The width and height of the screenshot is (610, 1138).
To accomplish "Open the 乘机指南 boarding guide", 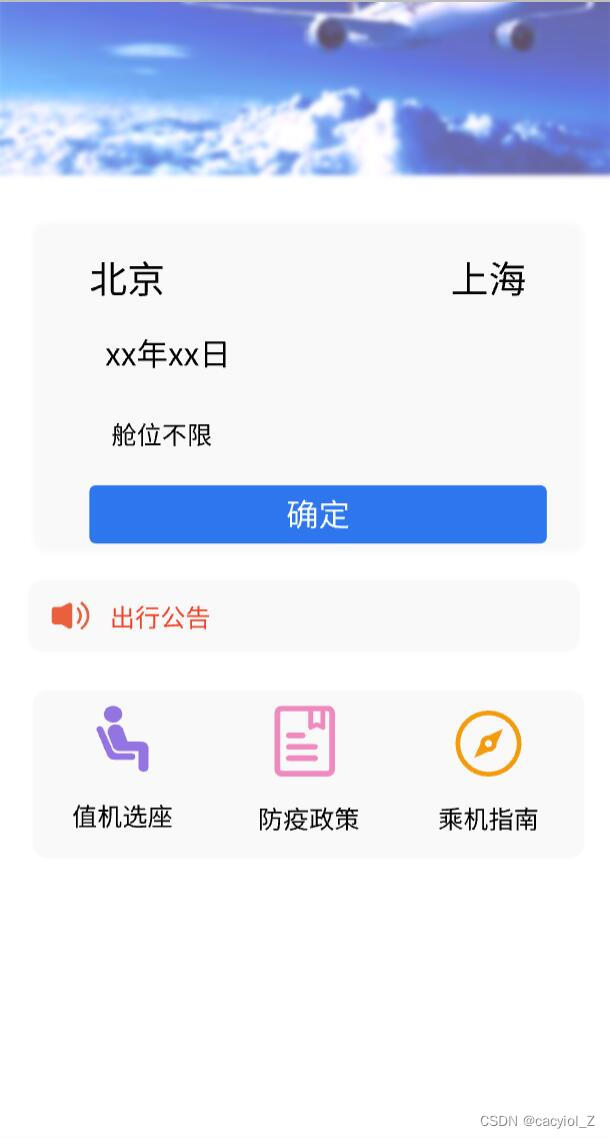I will 488,772.
